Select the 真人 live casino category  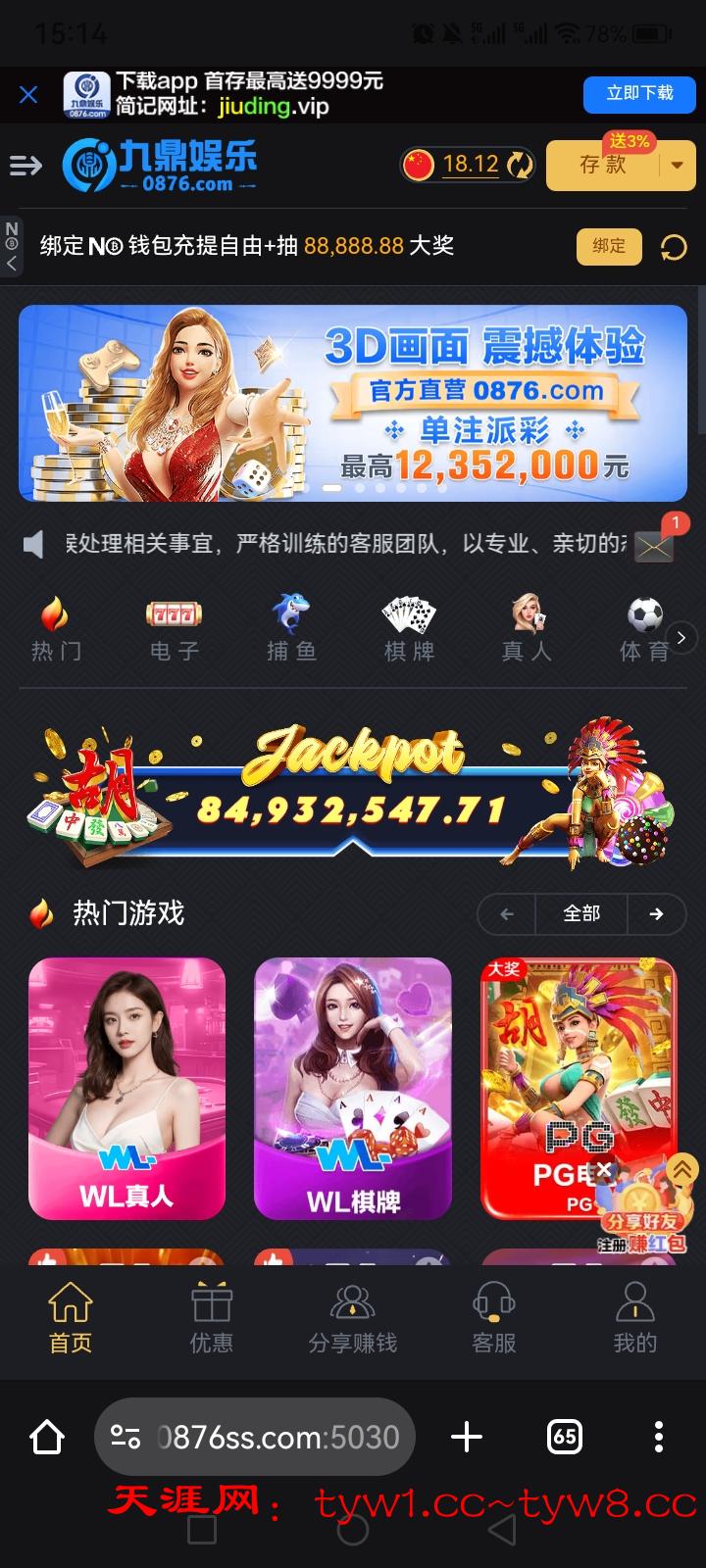[527, 629]
